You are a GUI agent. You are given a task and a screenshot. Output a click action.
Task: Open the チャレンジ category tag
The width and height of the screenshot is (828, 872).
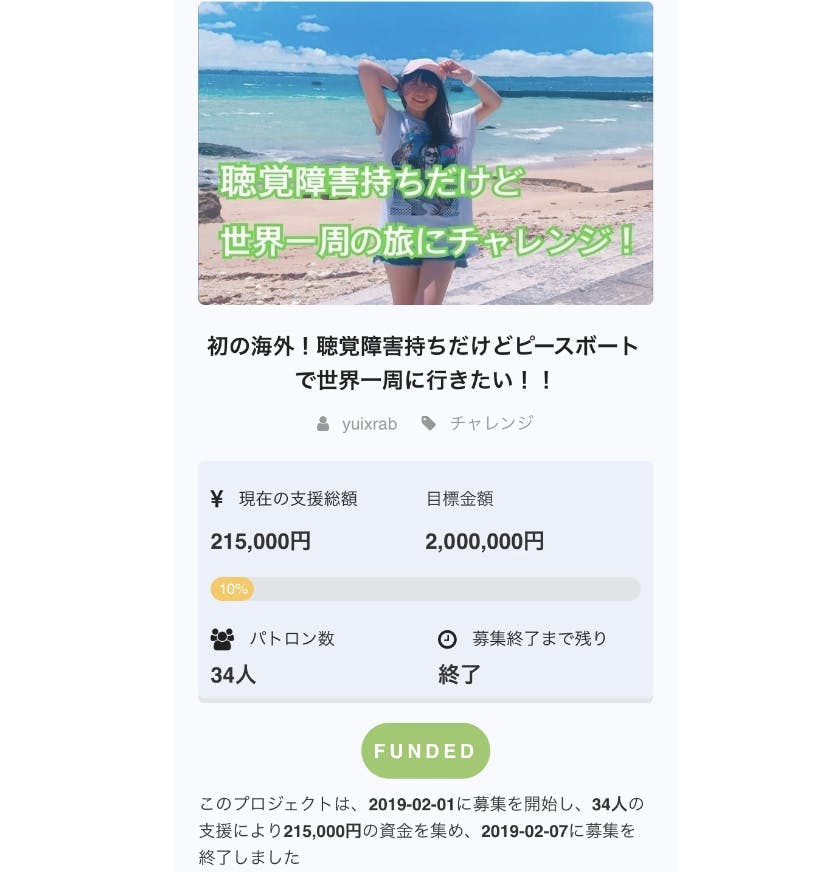(492, 423)
